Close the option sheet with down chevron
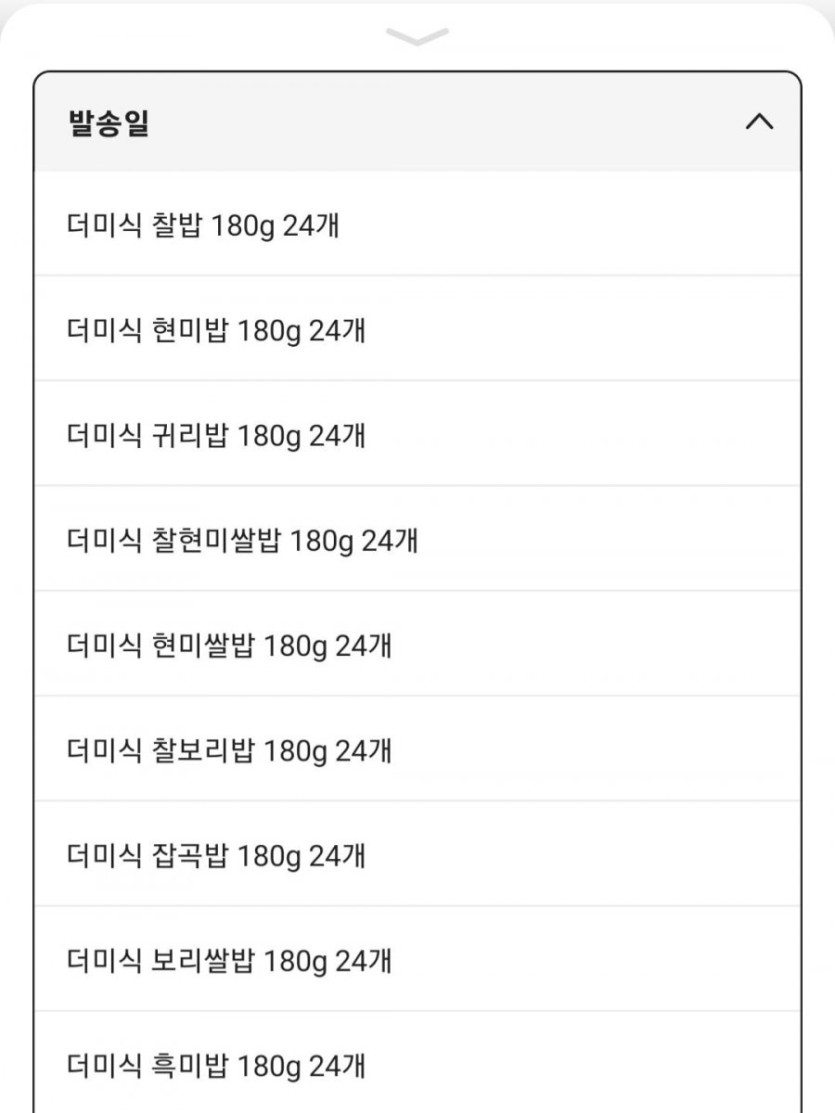 [417, 36]
